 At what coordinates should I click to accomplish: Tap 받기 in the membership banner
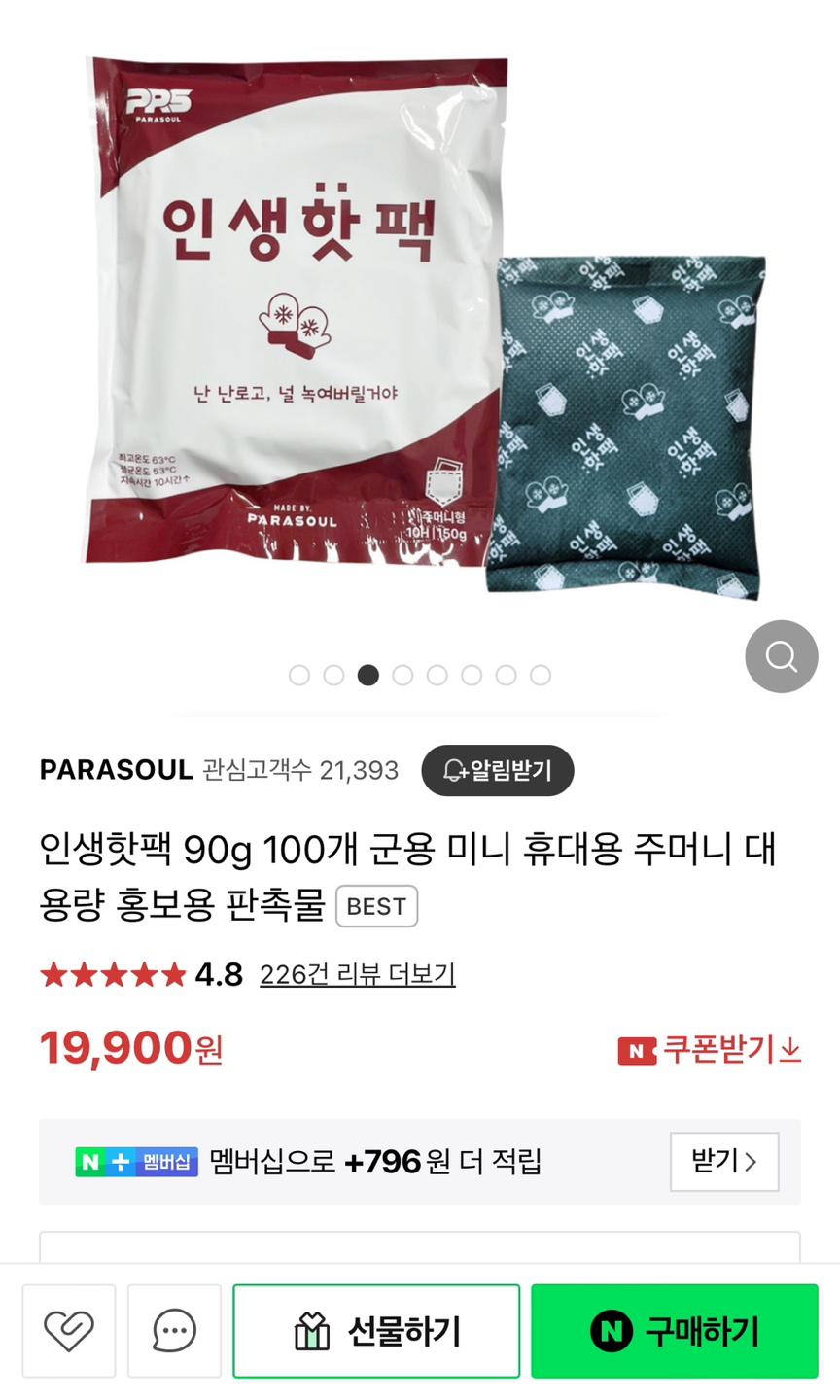point(723,1161)
